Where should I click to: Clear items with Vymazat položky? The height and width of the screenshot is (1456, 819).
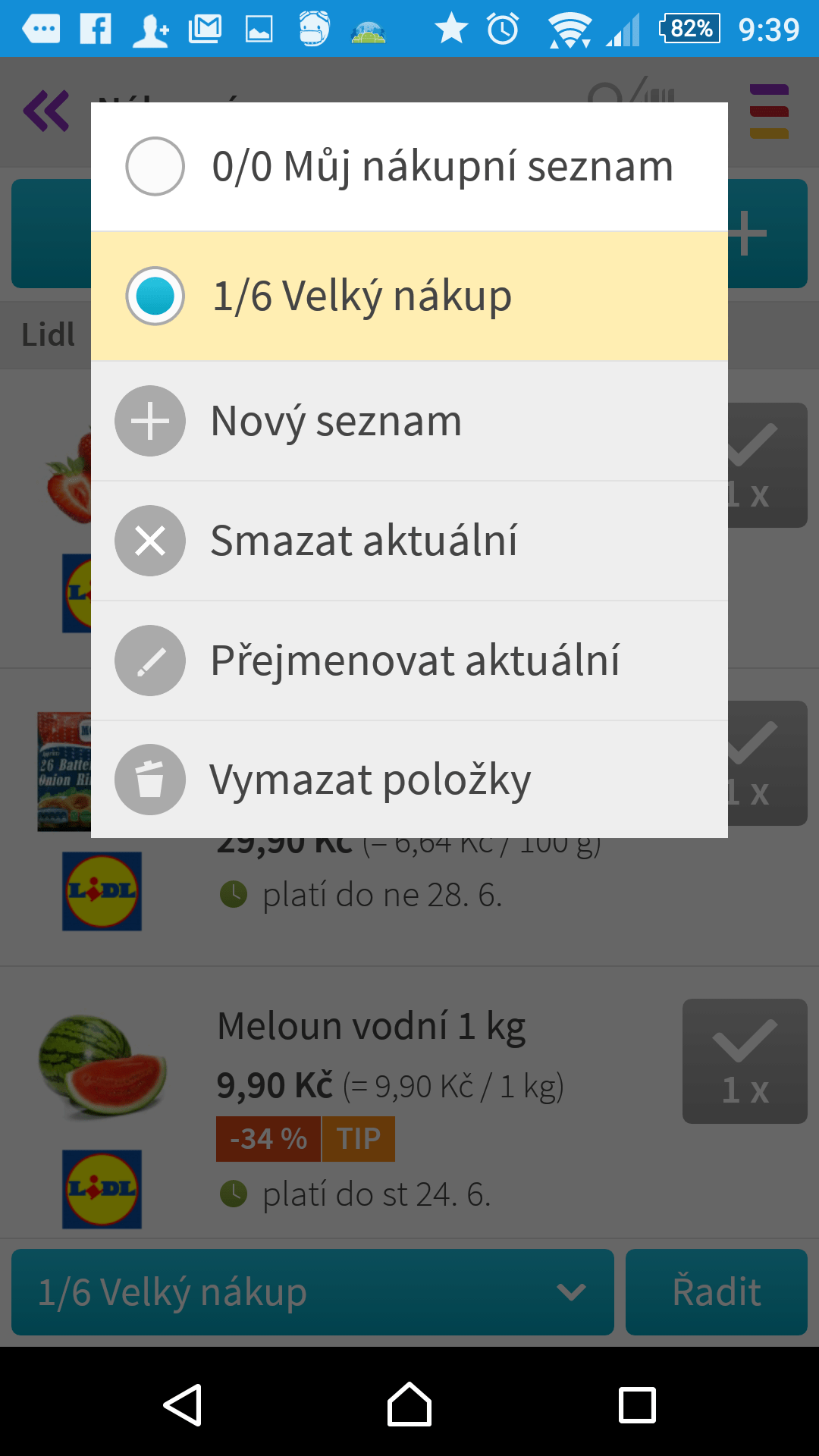409,780
